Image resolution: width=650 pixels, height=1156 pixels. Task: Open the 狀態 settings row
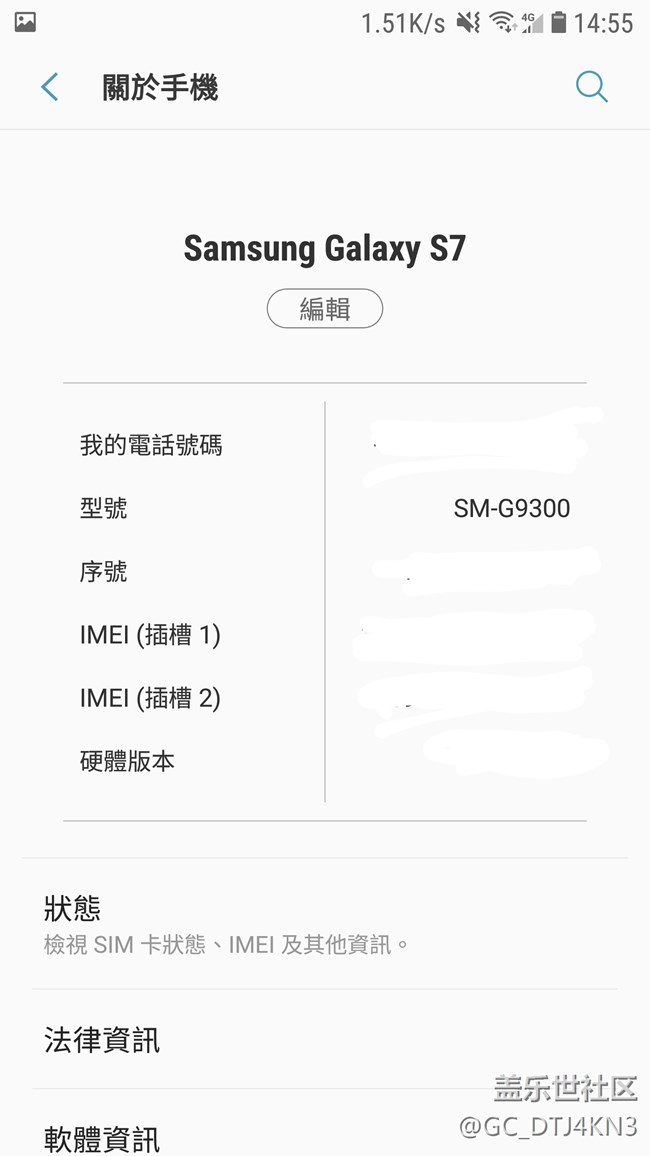click(x=324, y=924)
